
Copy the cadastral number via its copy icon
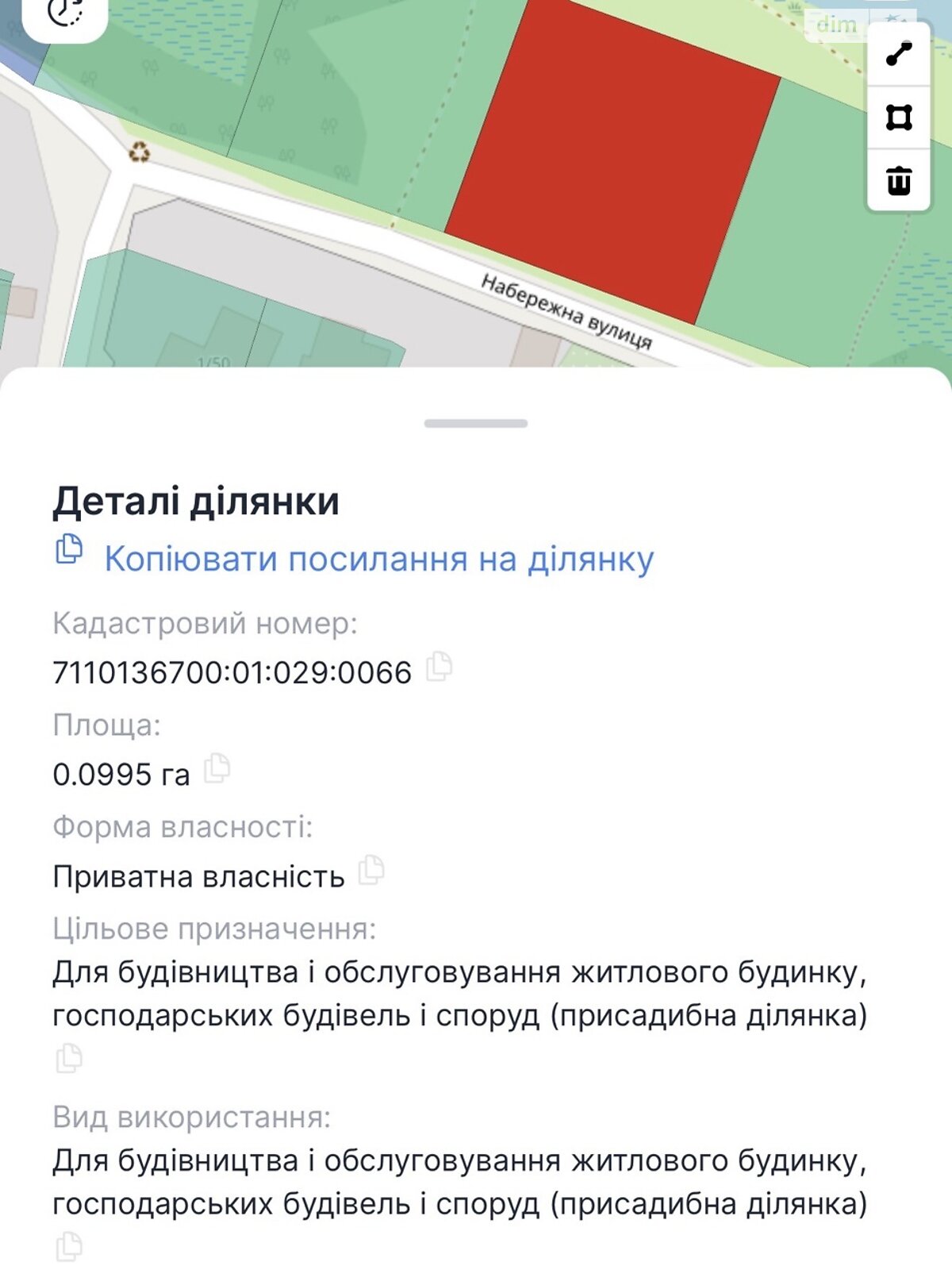(x=442, y=670)
